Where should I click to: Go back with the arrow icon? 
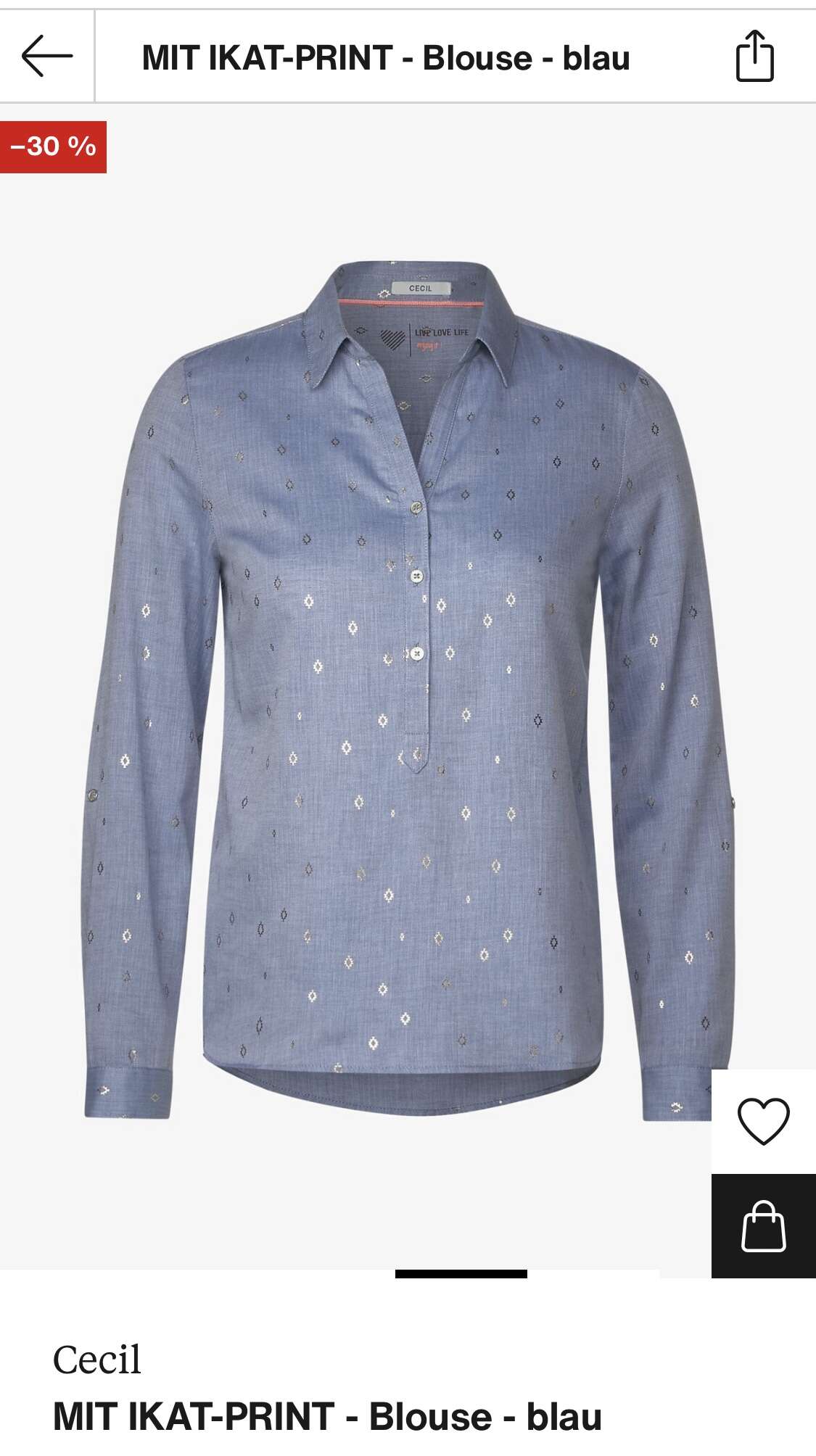(x=47, y=56)
